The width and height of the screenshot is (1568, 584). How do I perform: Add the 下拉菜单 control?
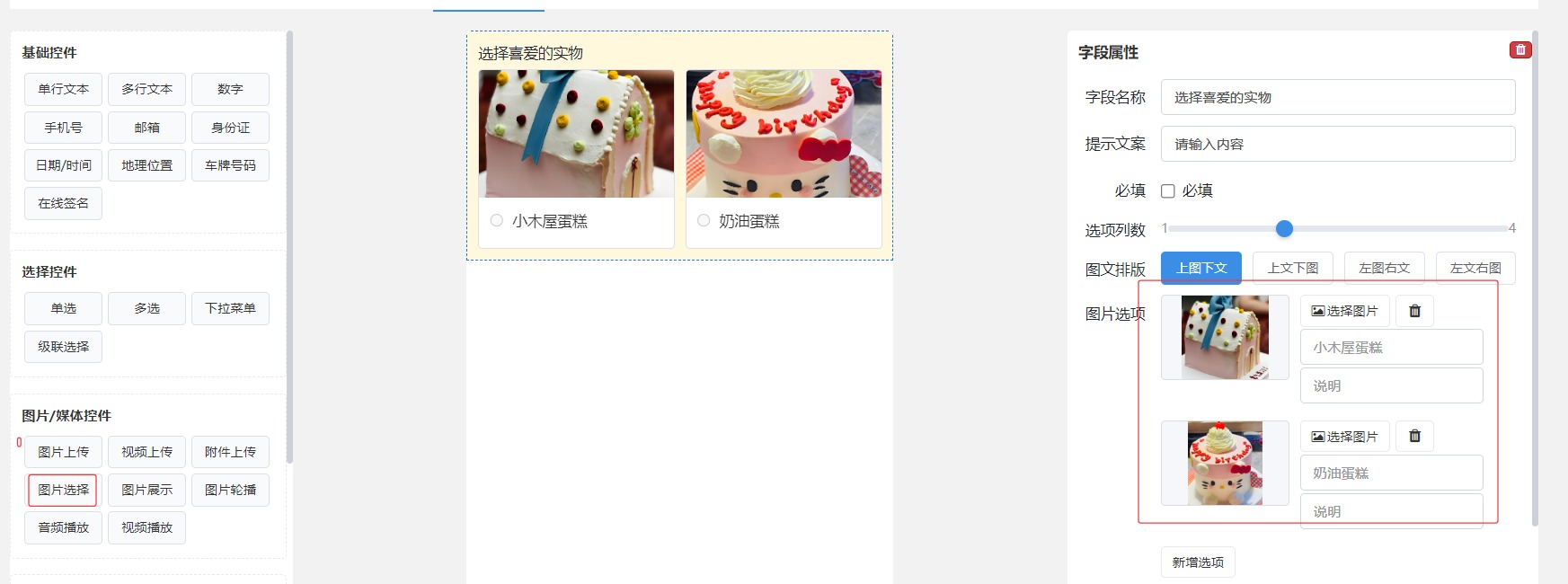230,308
